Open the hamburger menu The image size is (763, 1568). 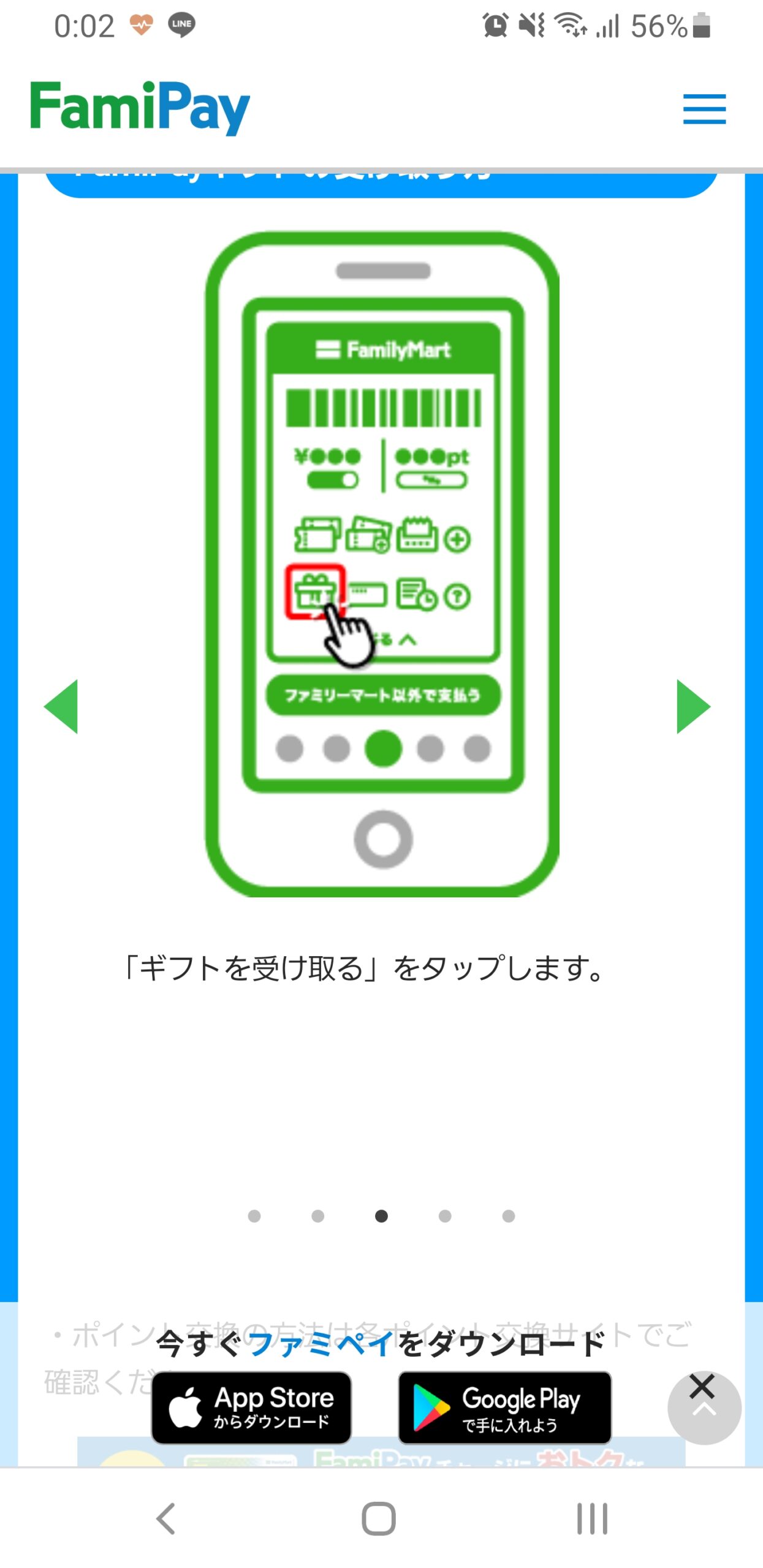point(704,109)
